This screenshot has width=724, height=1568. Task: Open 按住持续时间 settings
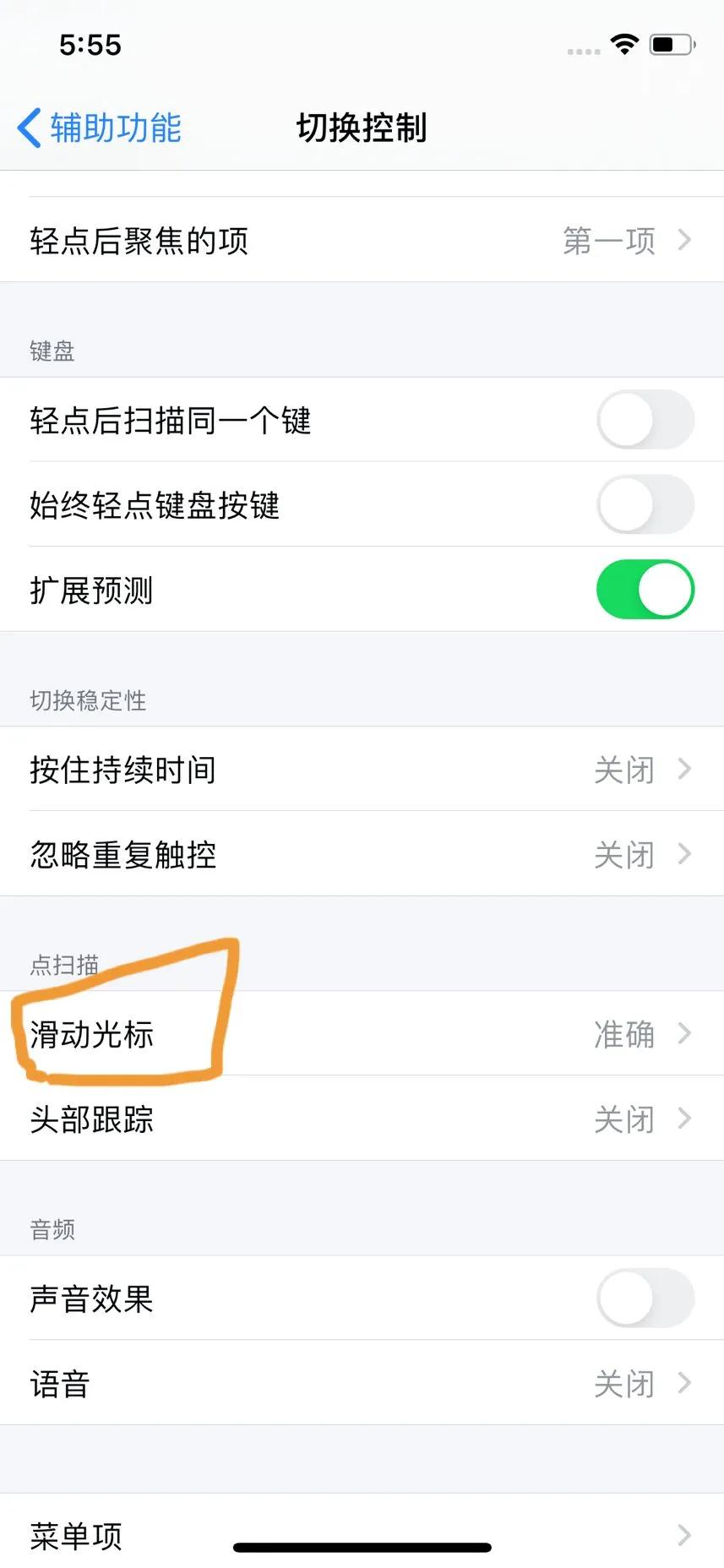click(x=362, y=770)
